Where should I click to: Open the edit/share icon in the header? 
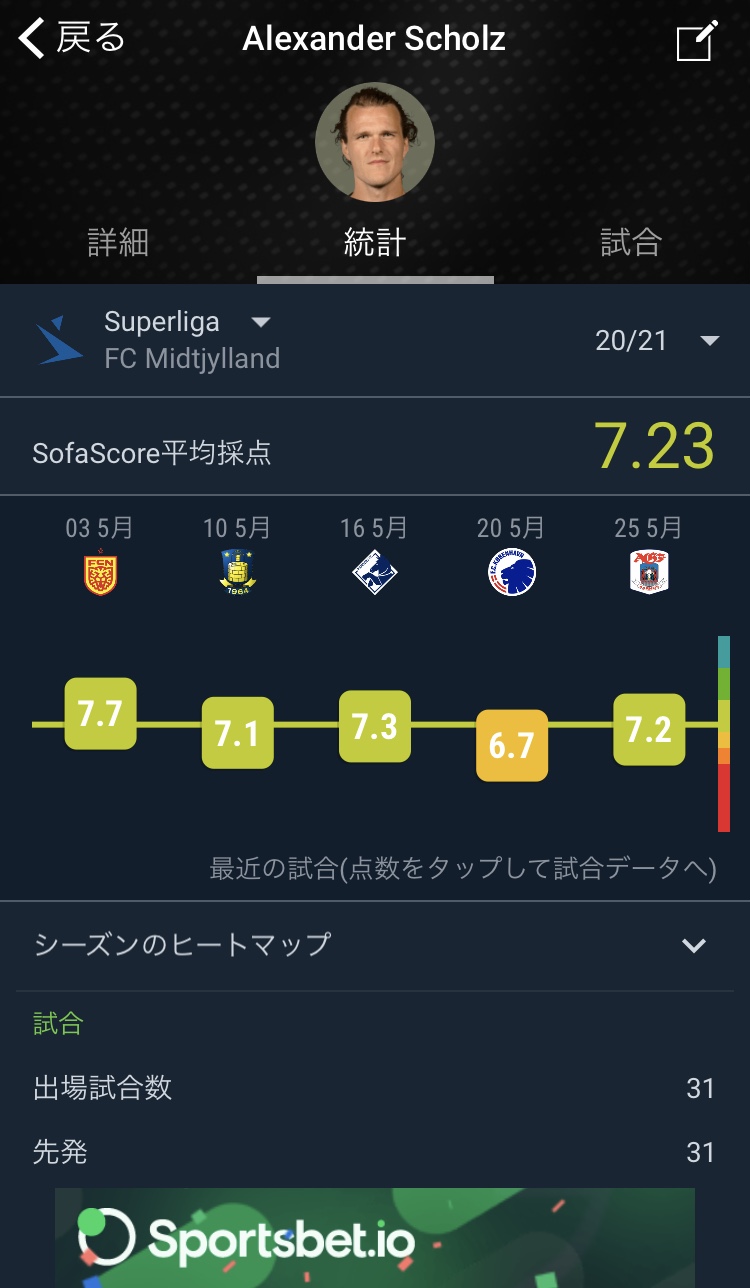point(696,42)
